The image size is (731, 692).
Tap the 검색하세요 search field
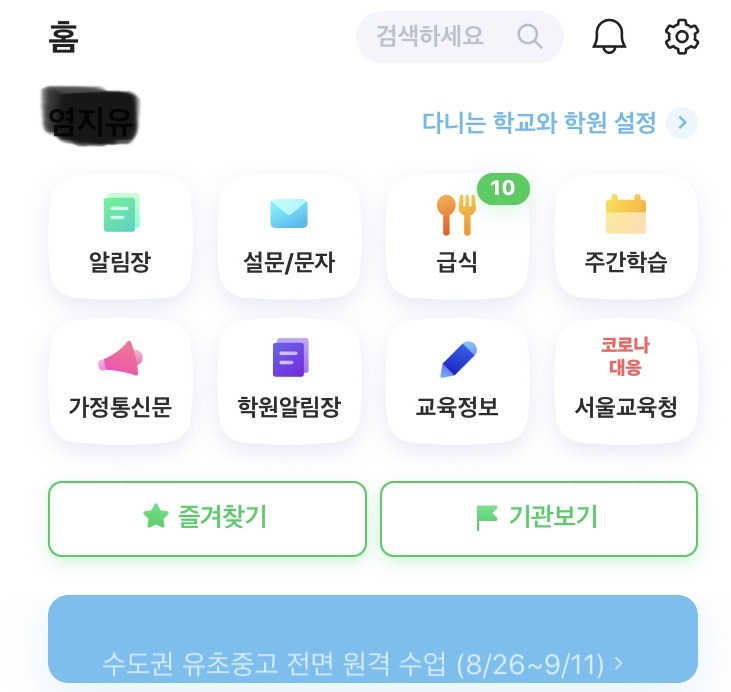[x=459, y=37]
